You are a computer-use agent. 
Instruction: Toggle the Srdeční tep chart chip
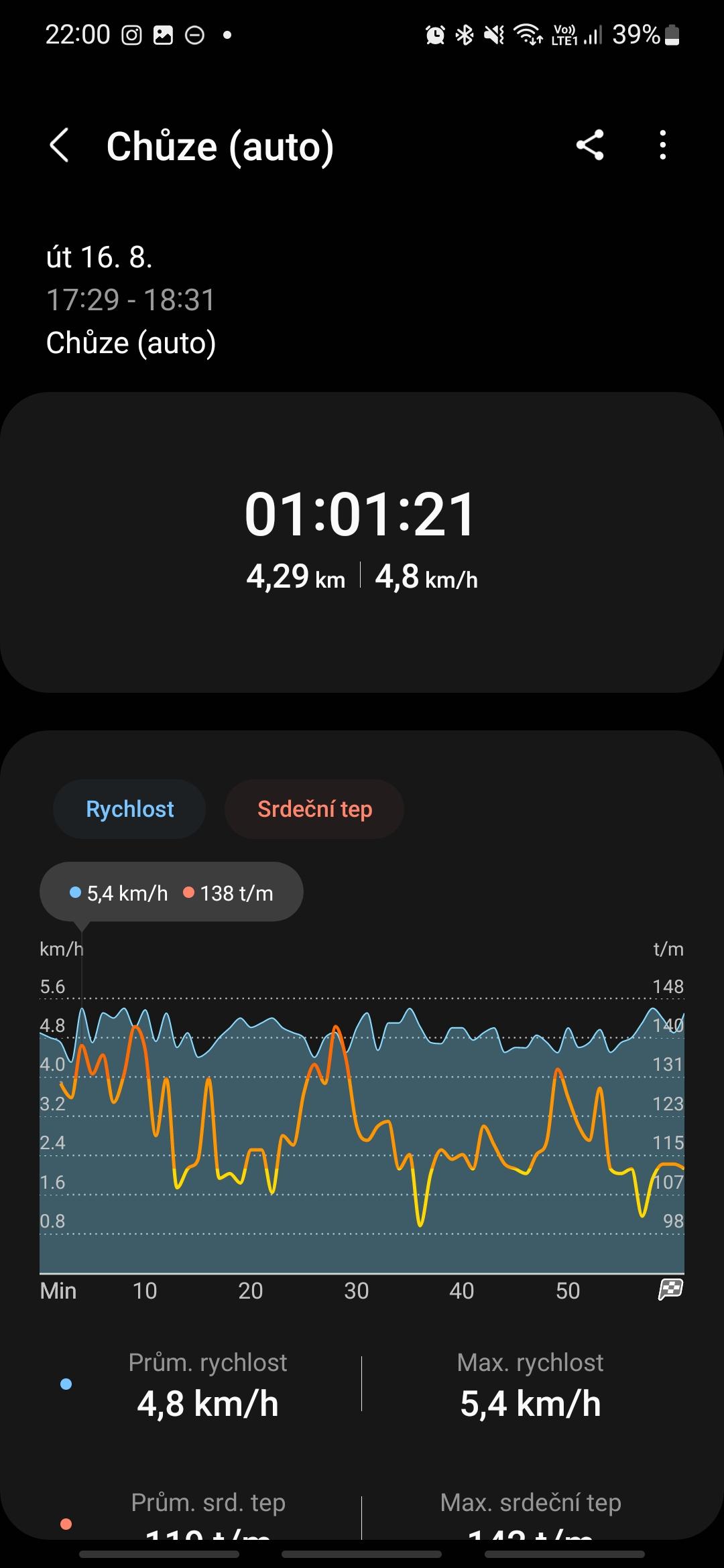pyautogui.click(x=314, y=809)
